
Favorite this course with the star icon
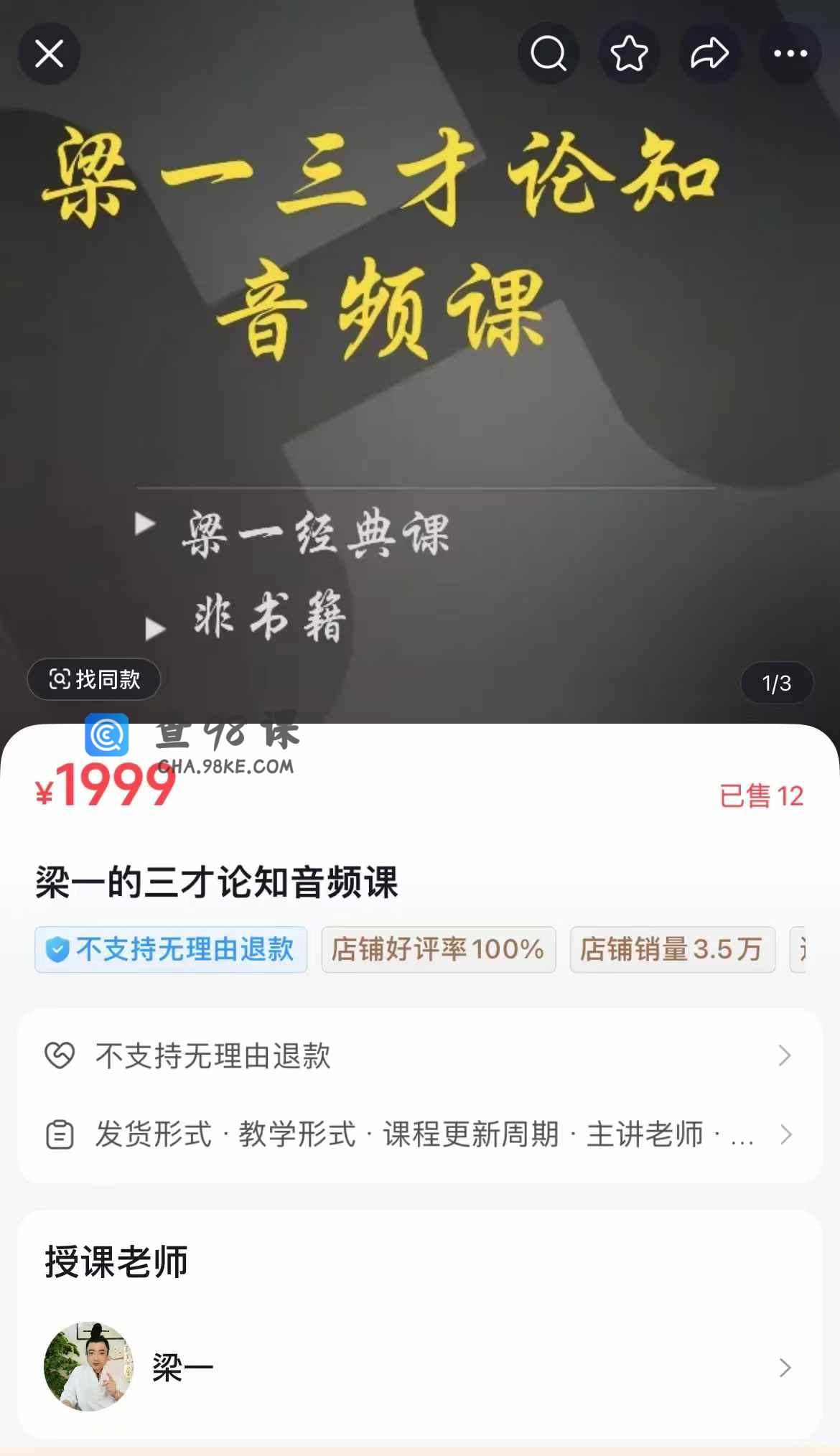(x=629, y=54)
